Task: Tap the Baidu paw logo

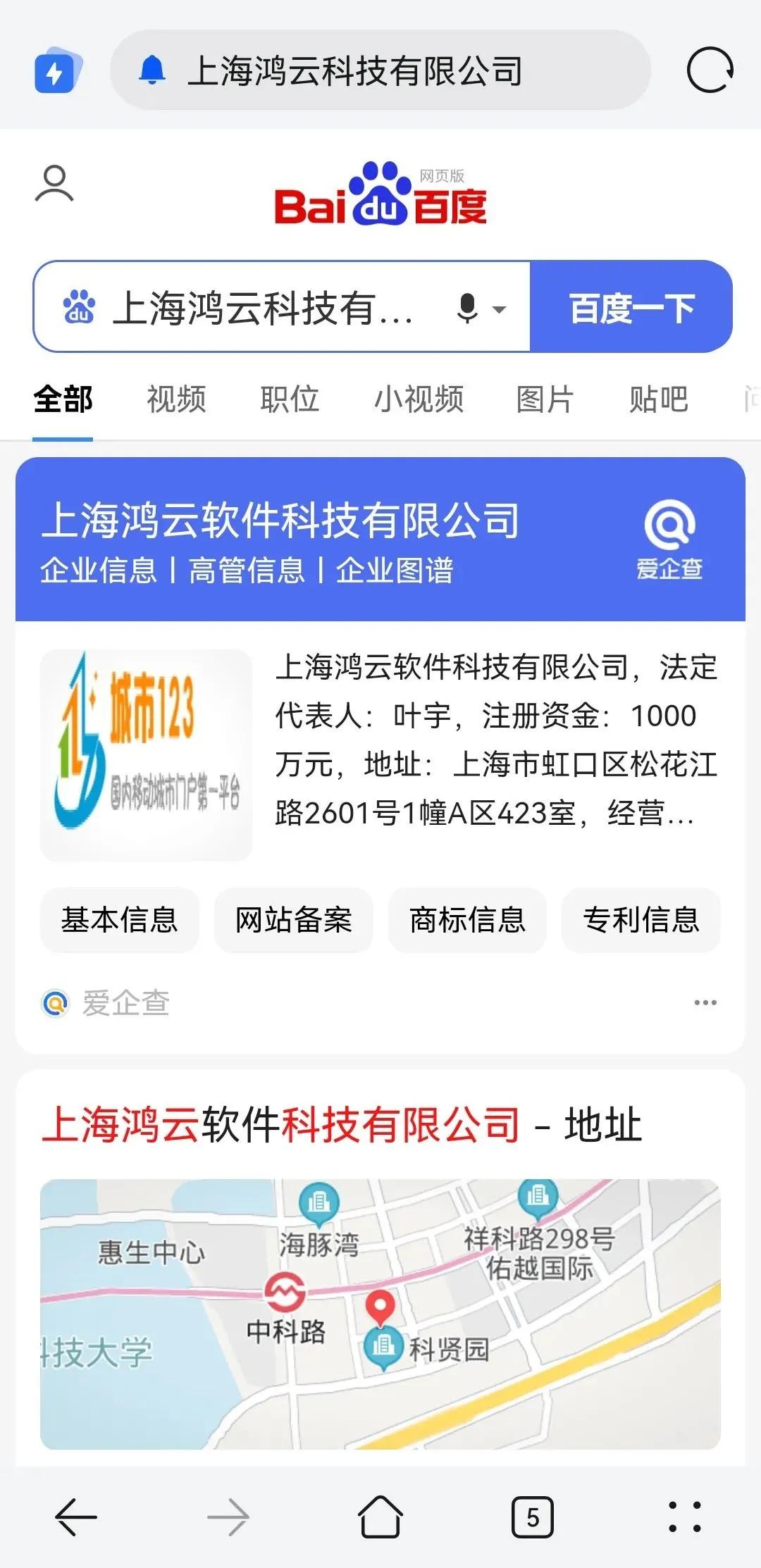Action: (380, 197)
